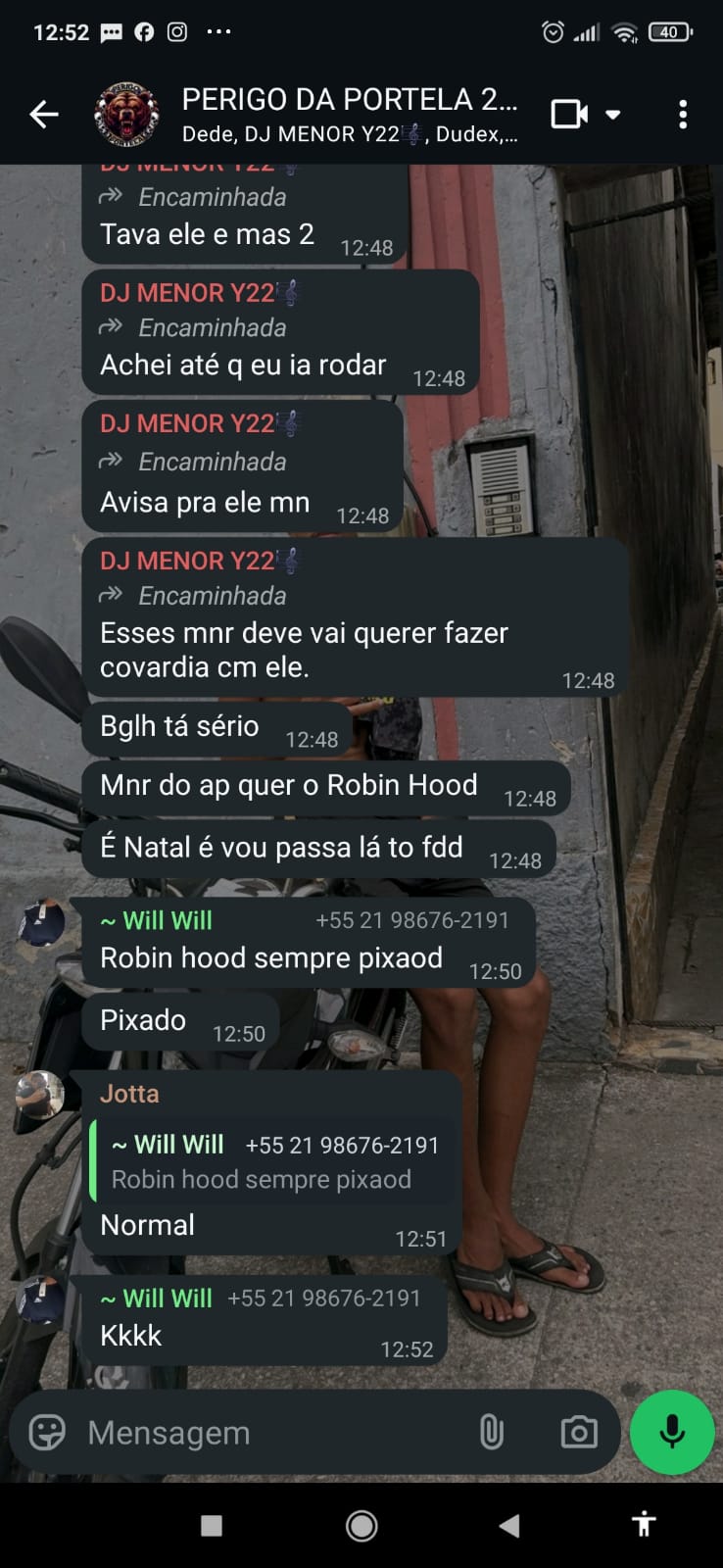Jump to quoted message in Jotta's reply
This screenshot has height=1568, width=723.
click(x=274, y=1162)
